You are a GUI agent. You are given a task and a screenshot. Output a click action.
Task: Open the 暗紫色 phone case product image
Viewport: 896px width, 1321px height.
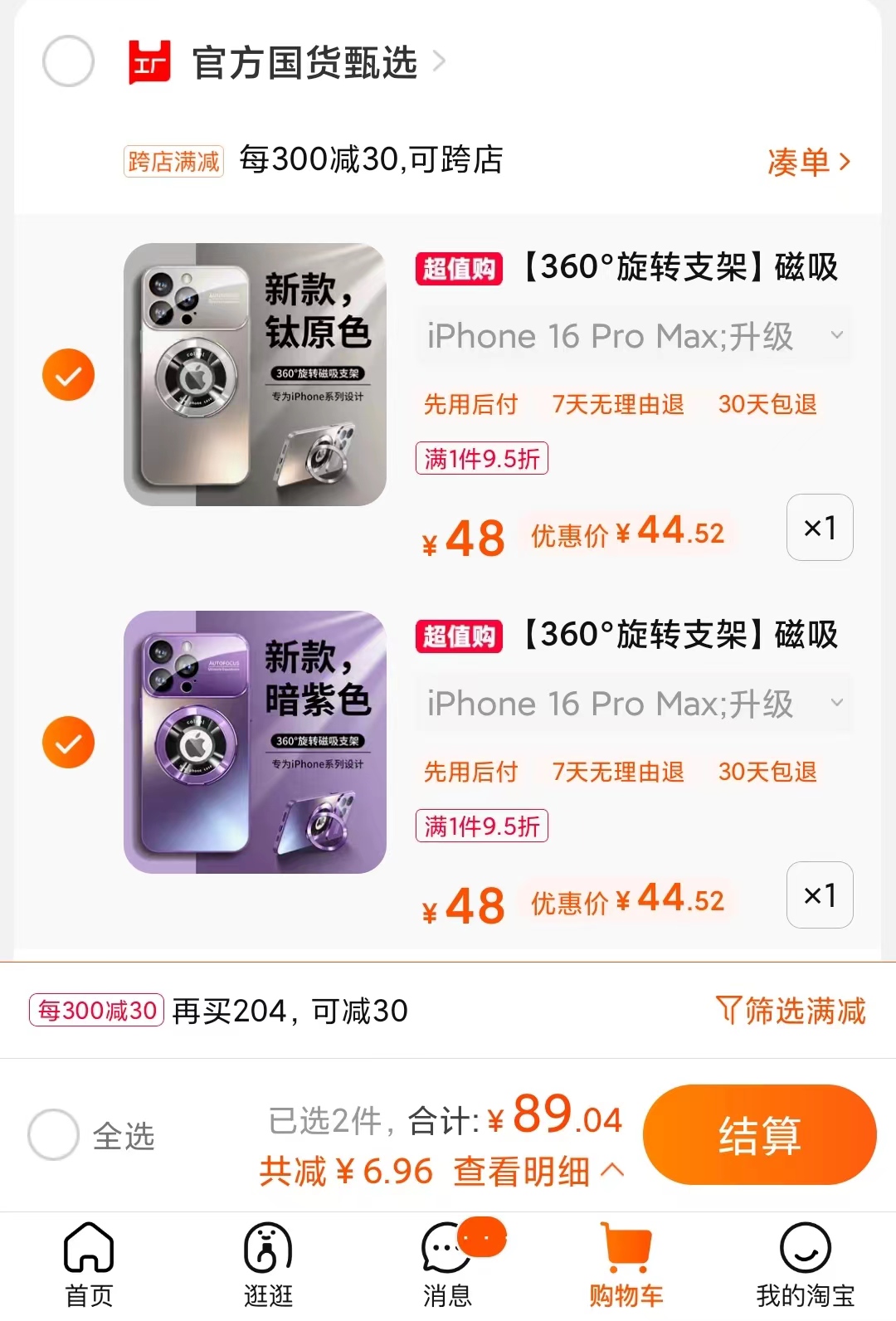click(x=255, y=742)
